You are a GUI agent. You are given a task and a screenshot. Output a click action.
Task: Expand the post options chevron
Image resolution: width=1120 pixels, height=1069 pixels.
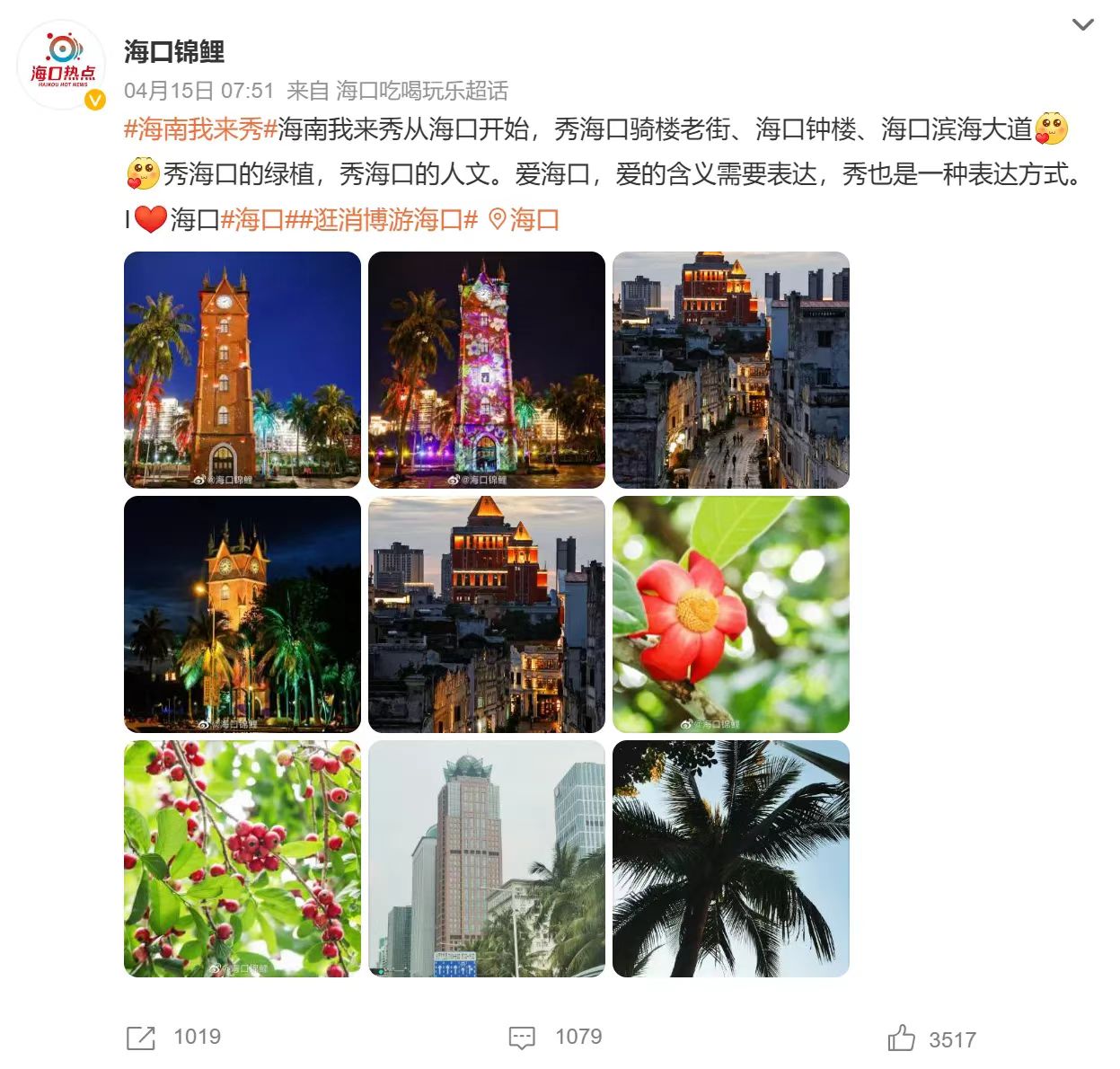coord(1082,25)
